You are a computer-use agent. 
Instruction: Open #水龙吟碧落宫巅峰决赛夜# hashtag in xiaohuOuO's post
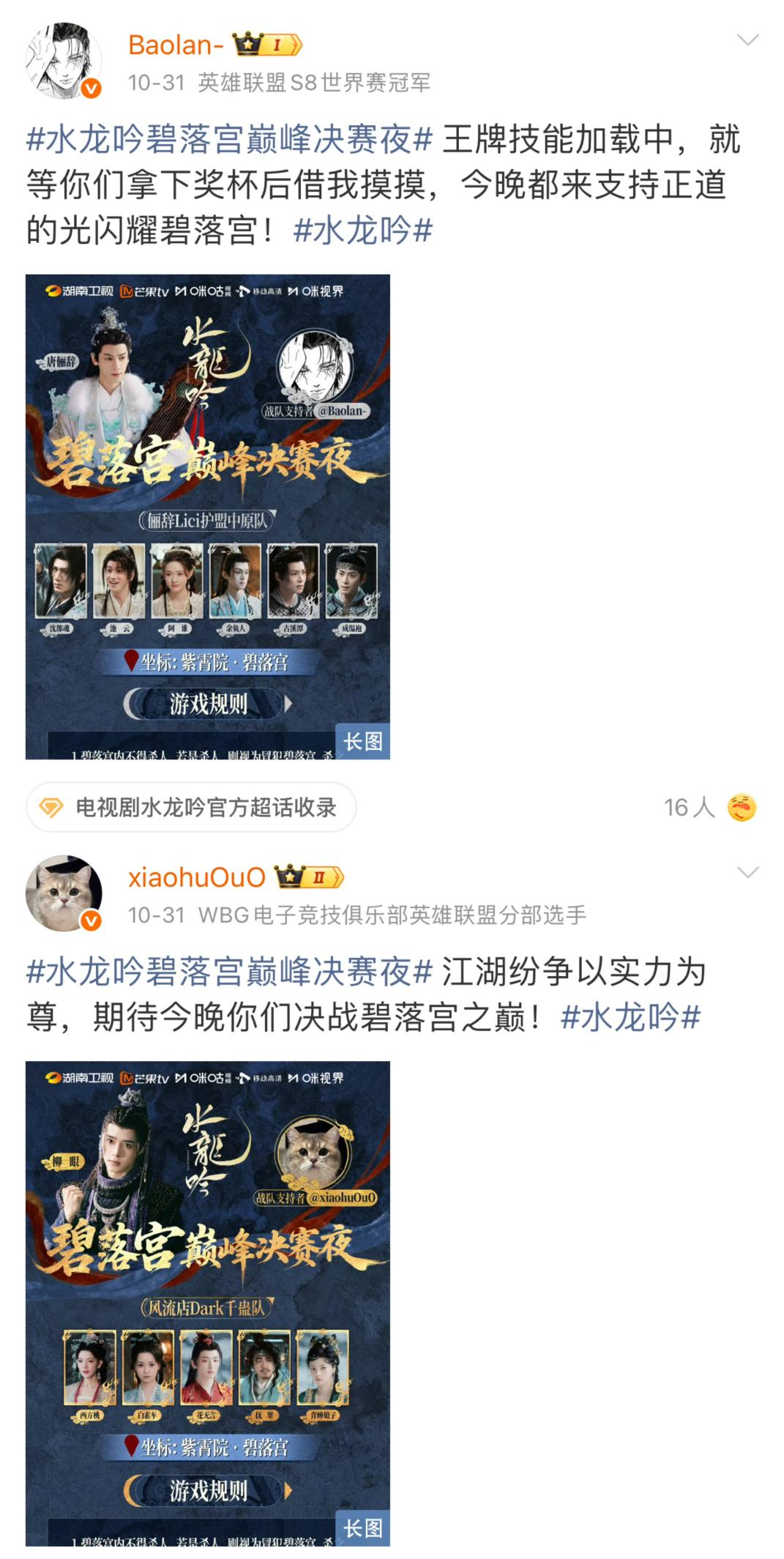pos(229,972)
